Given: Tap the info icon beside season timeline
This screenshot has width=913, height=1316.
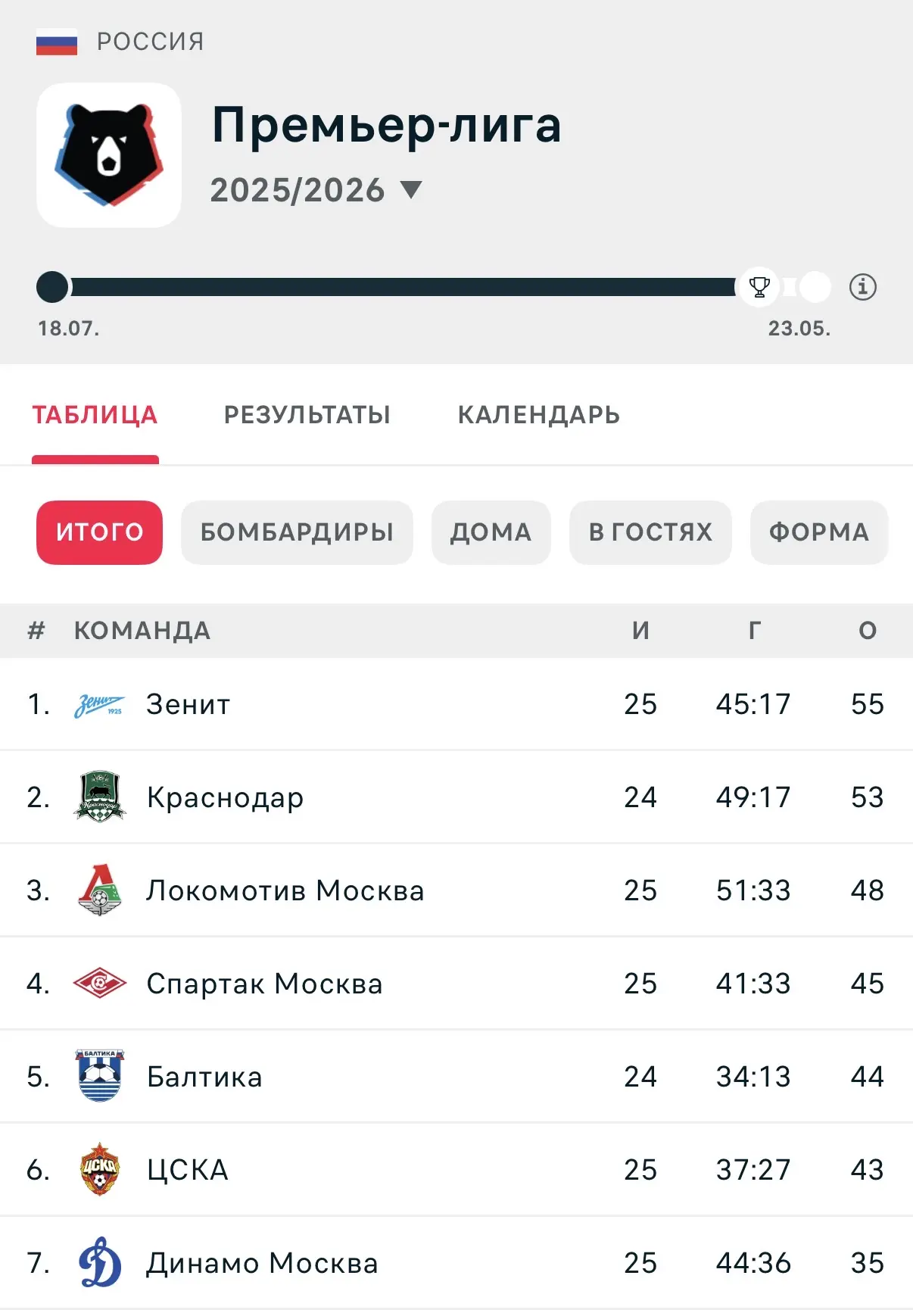Looking at the screenshot, I should pos(862,287).
